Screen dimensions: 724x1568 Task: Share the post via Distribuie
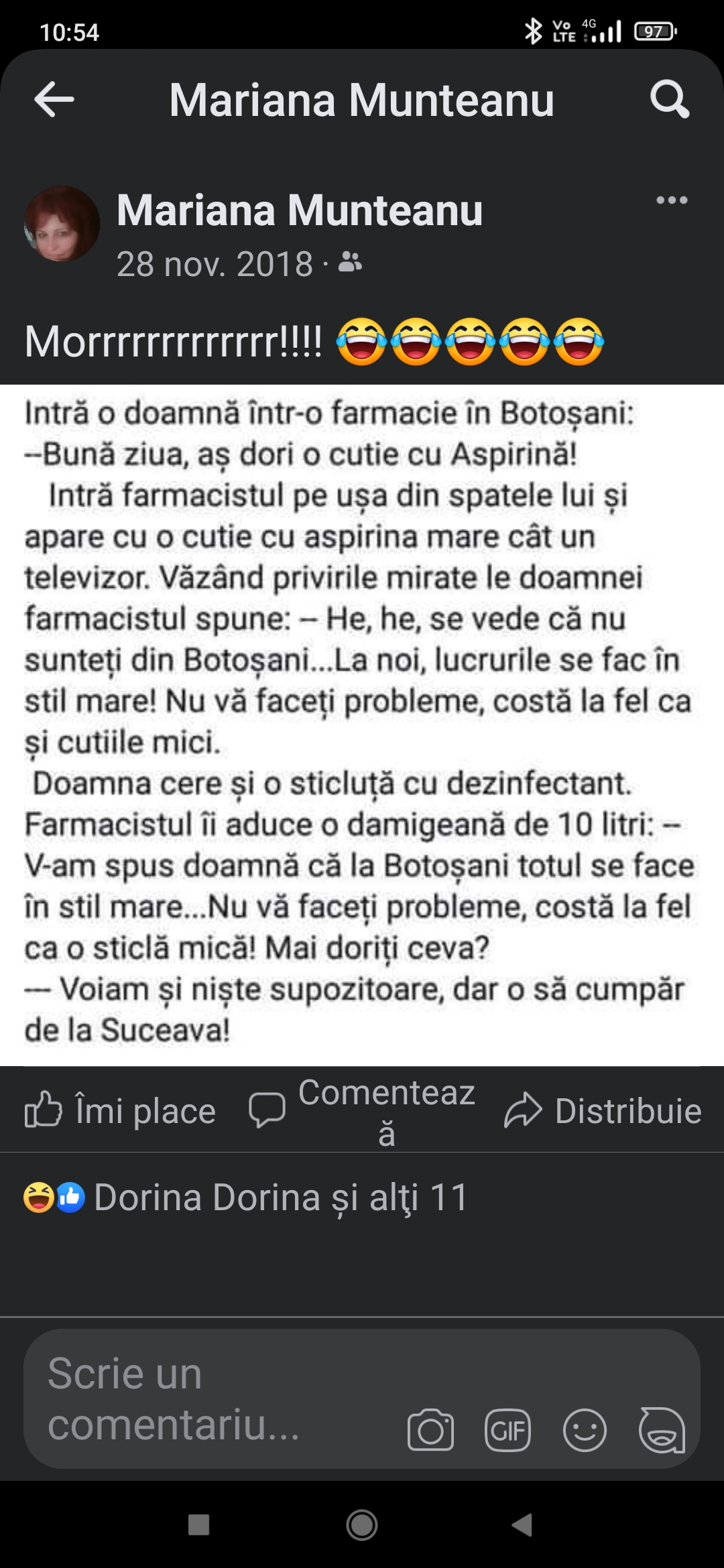pyautogui.click(x=603, y=1110)
